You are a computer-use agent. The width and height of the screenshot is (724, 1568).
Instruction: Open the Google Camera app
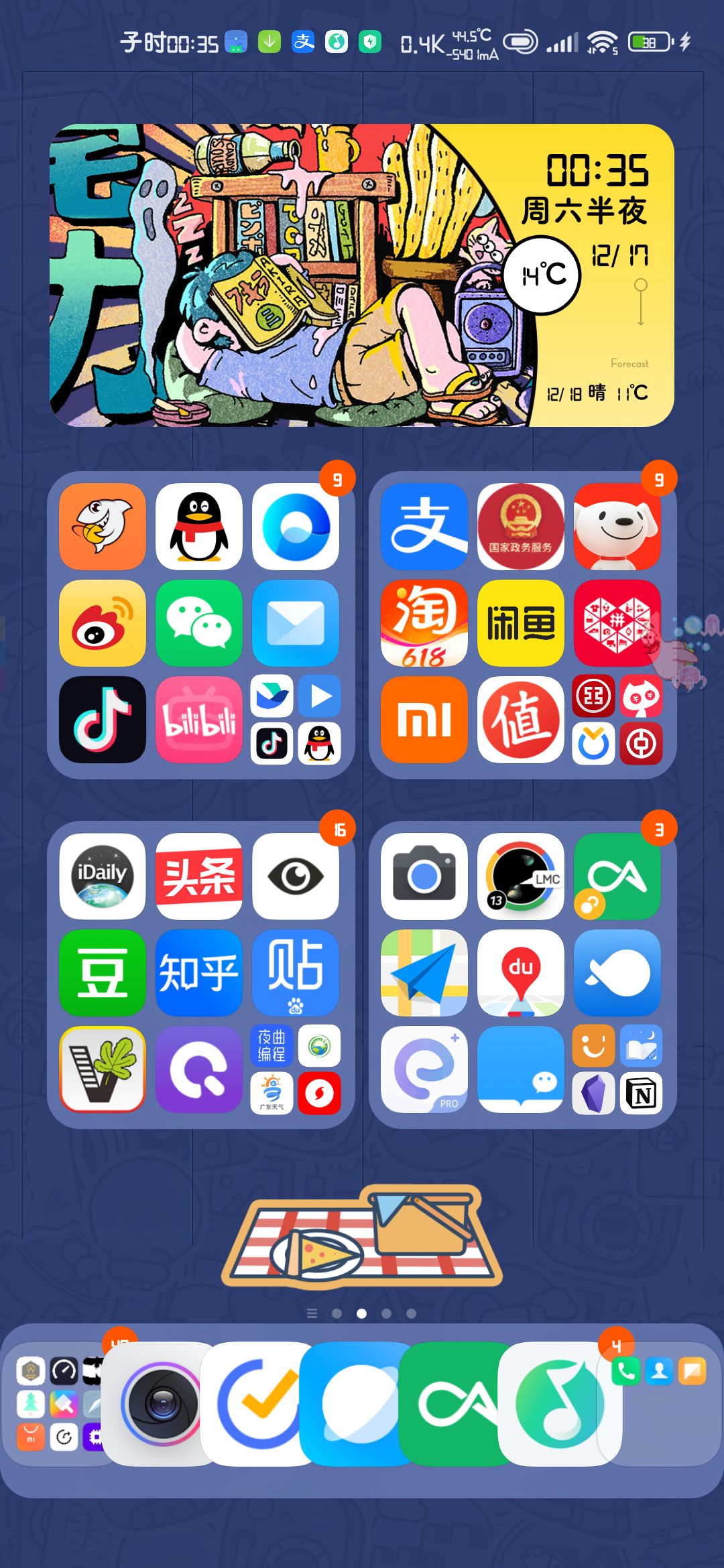pos(424,876)
